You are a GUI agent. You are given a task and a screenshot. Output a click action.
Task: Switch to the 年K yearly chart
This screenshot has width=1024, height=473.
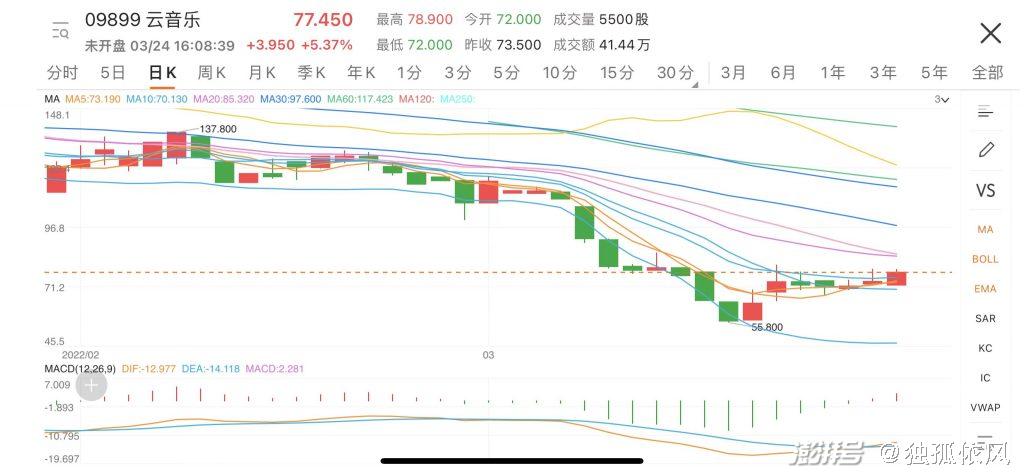coord(361,72)
